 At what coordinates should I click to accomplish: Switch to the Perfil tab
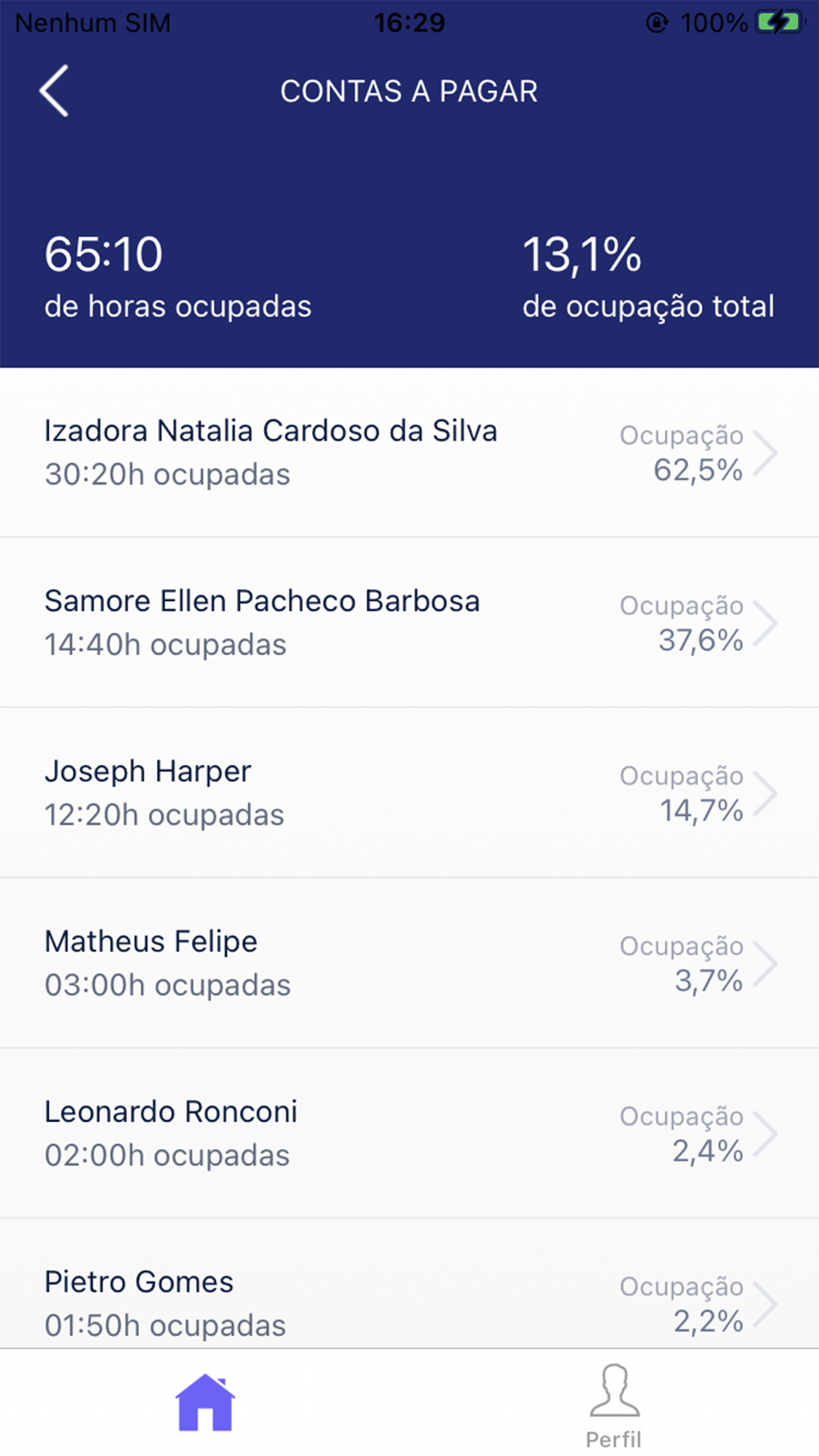click(x=614, y=1406)
